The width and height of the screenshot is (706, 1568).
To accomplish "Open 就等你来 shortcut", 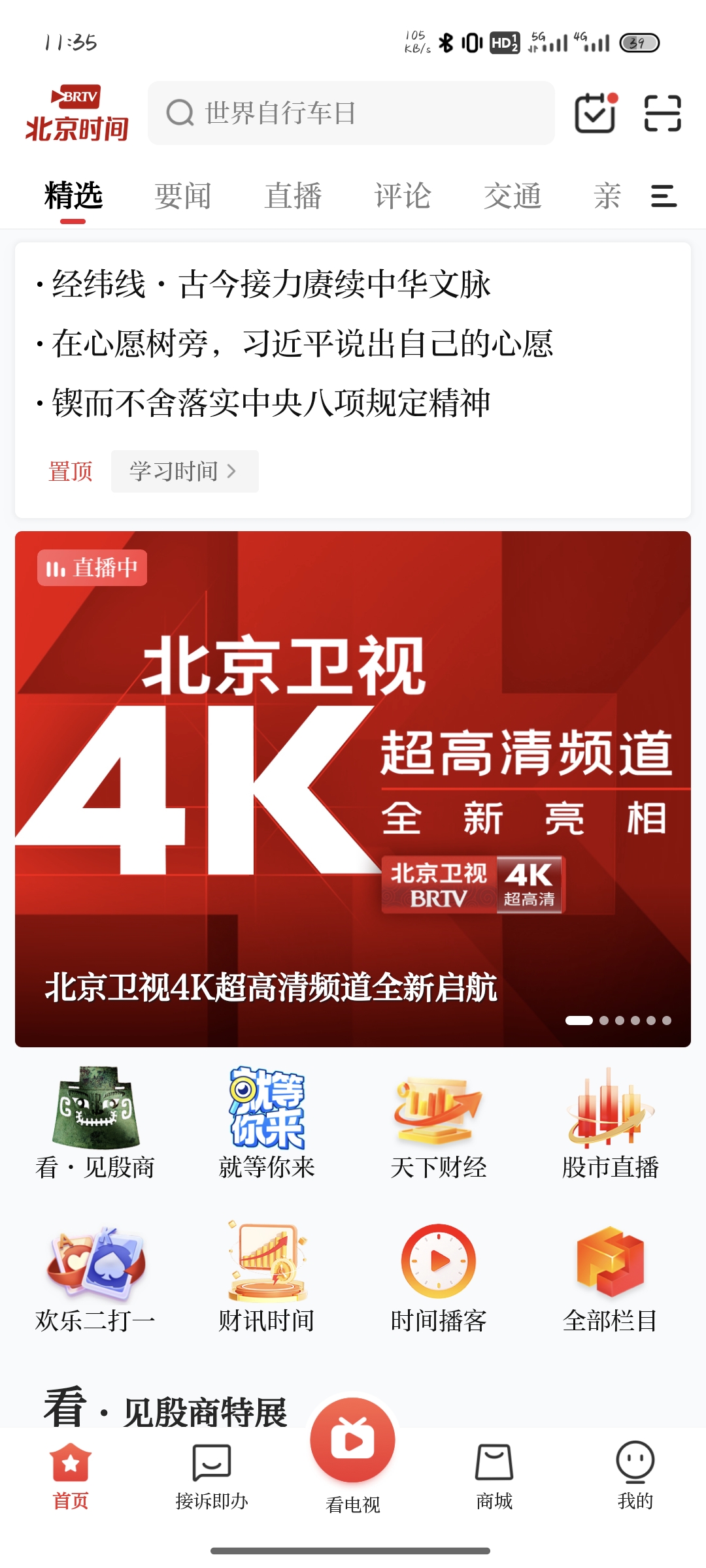I will 267,1124.
